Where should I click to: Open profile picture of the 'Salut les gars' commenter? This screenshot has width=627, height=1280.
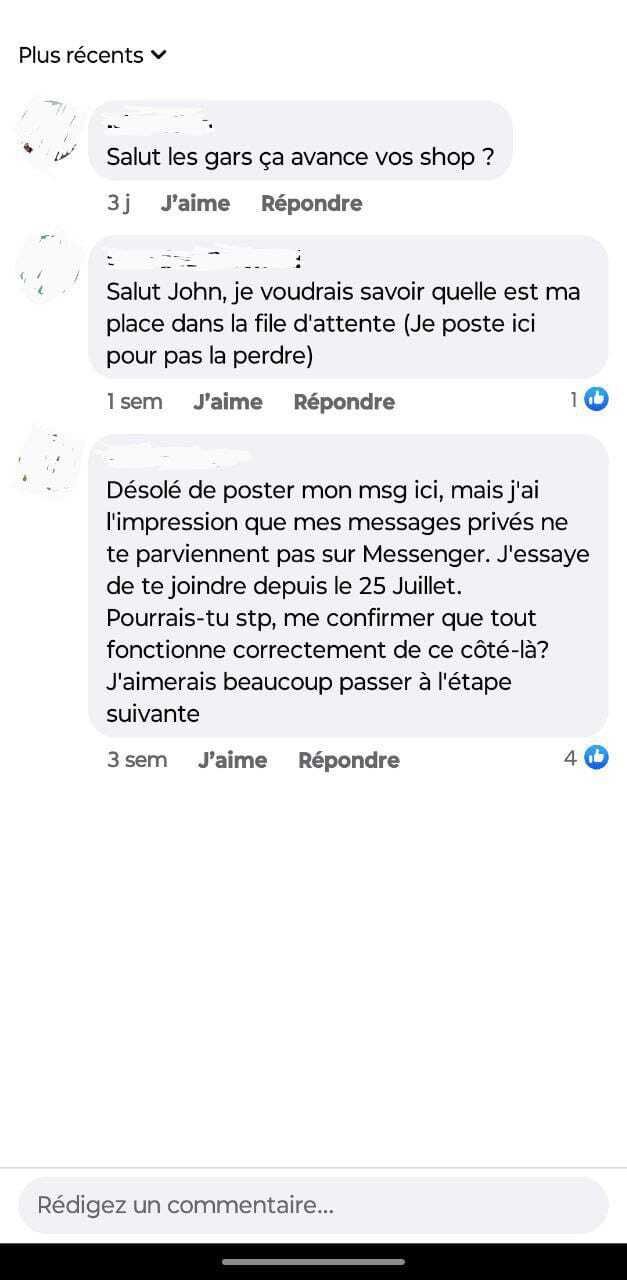(x=49, y=135)
